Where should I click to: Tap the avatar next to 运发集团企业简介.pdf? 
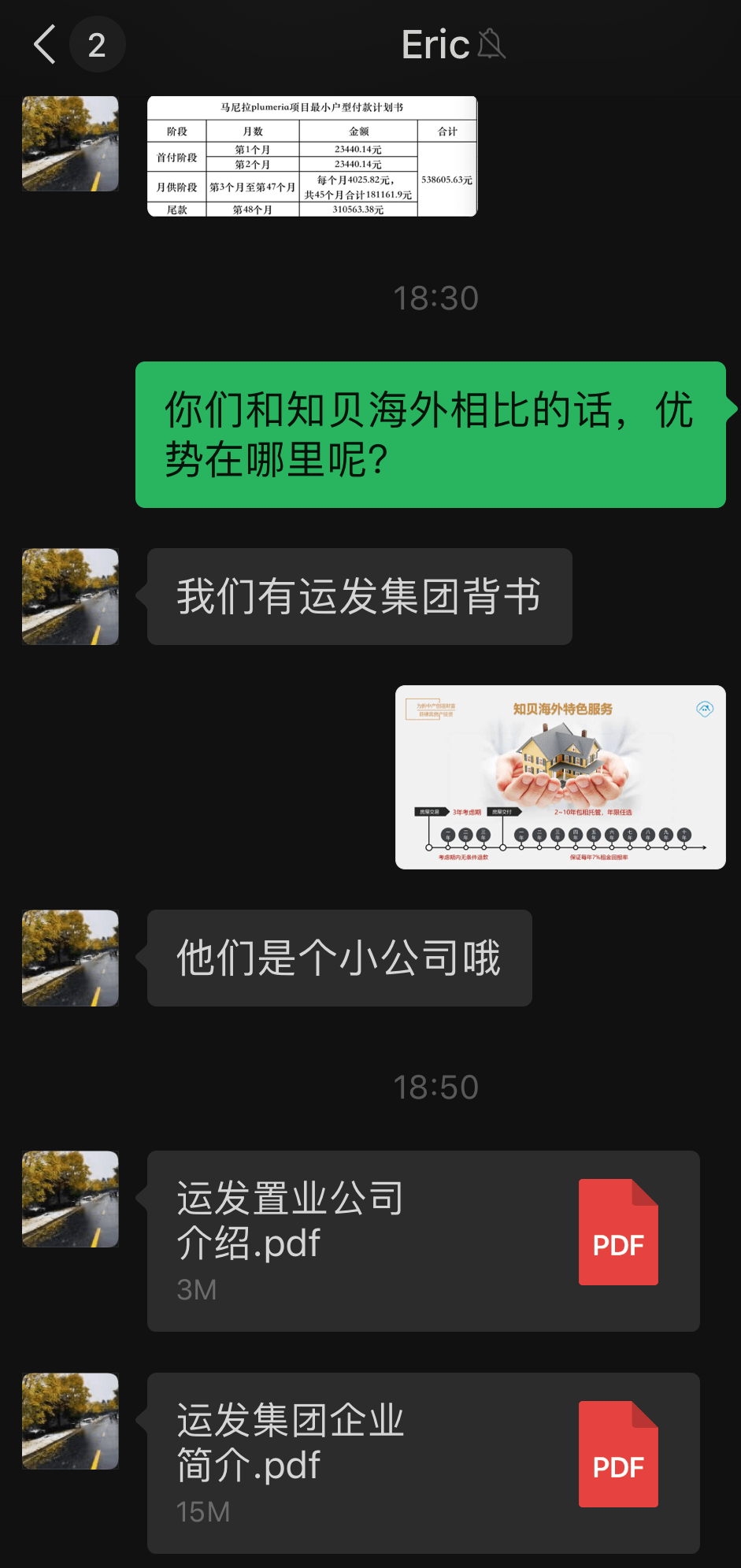click(x=70, y=1421)
